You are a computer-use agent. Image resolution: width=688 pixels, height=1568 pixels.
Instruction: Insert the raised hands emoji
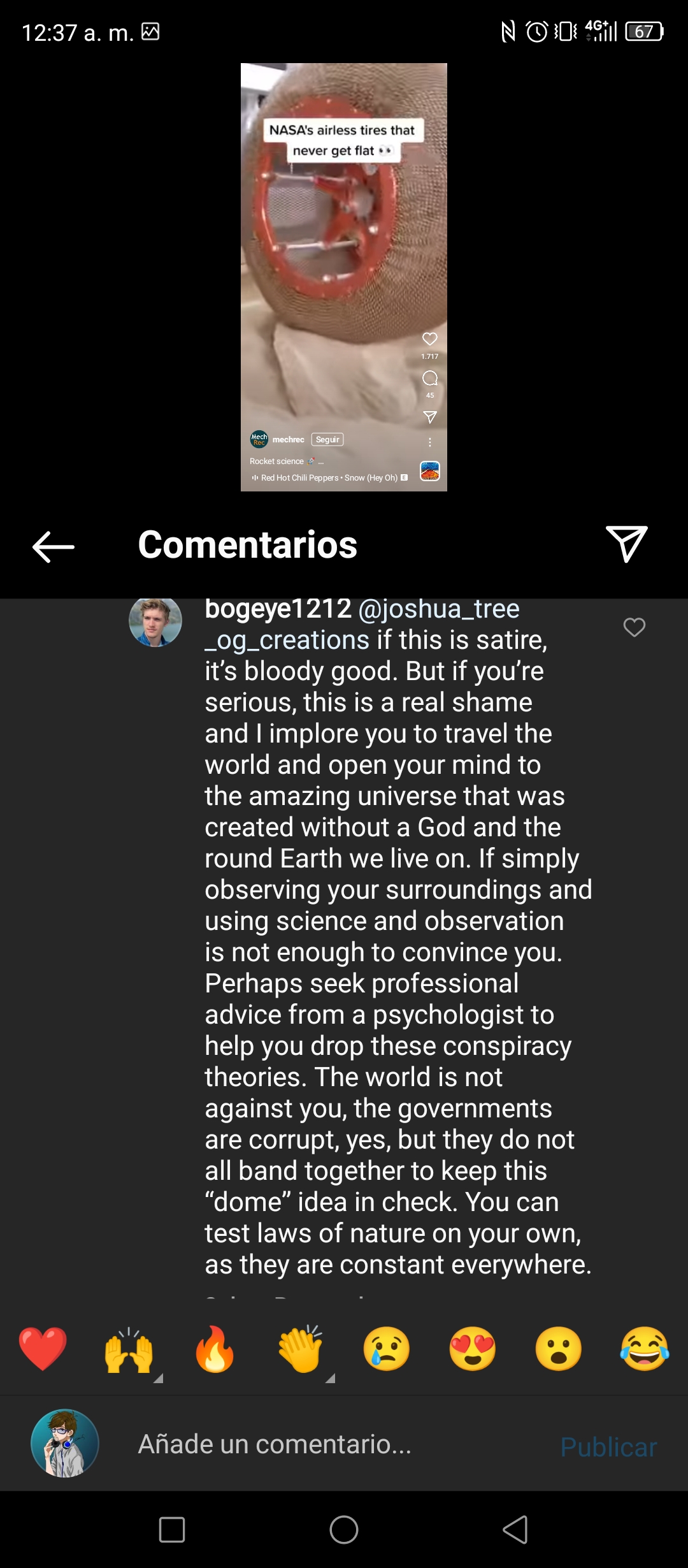pyautogui.click(x=129, y=1348)
